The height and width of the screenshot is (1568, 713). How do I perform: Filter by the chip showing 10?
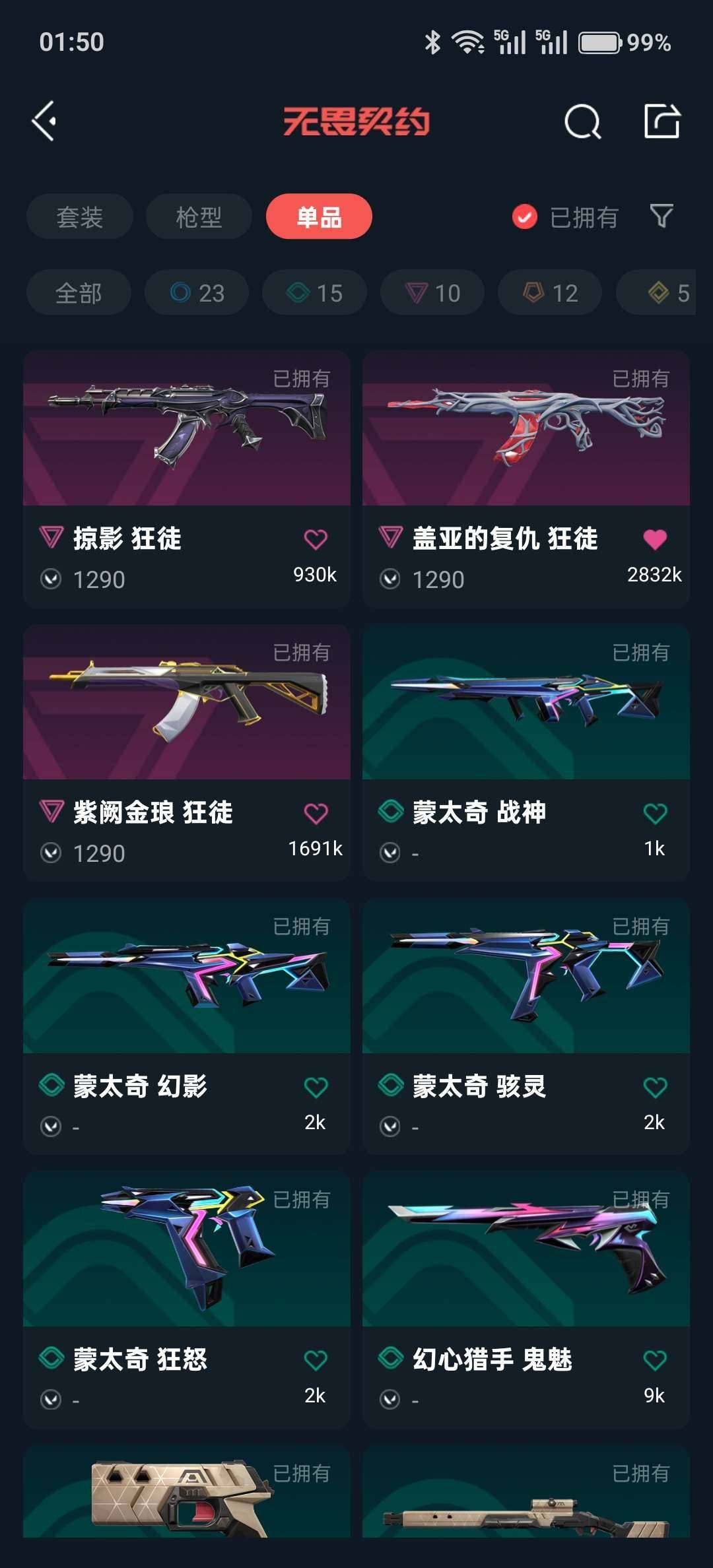[x=432, y=293]
